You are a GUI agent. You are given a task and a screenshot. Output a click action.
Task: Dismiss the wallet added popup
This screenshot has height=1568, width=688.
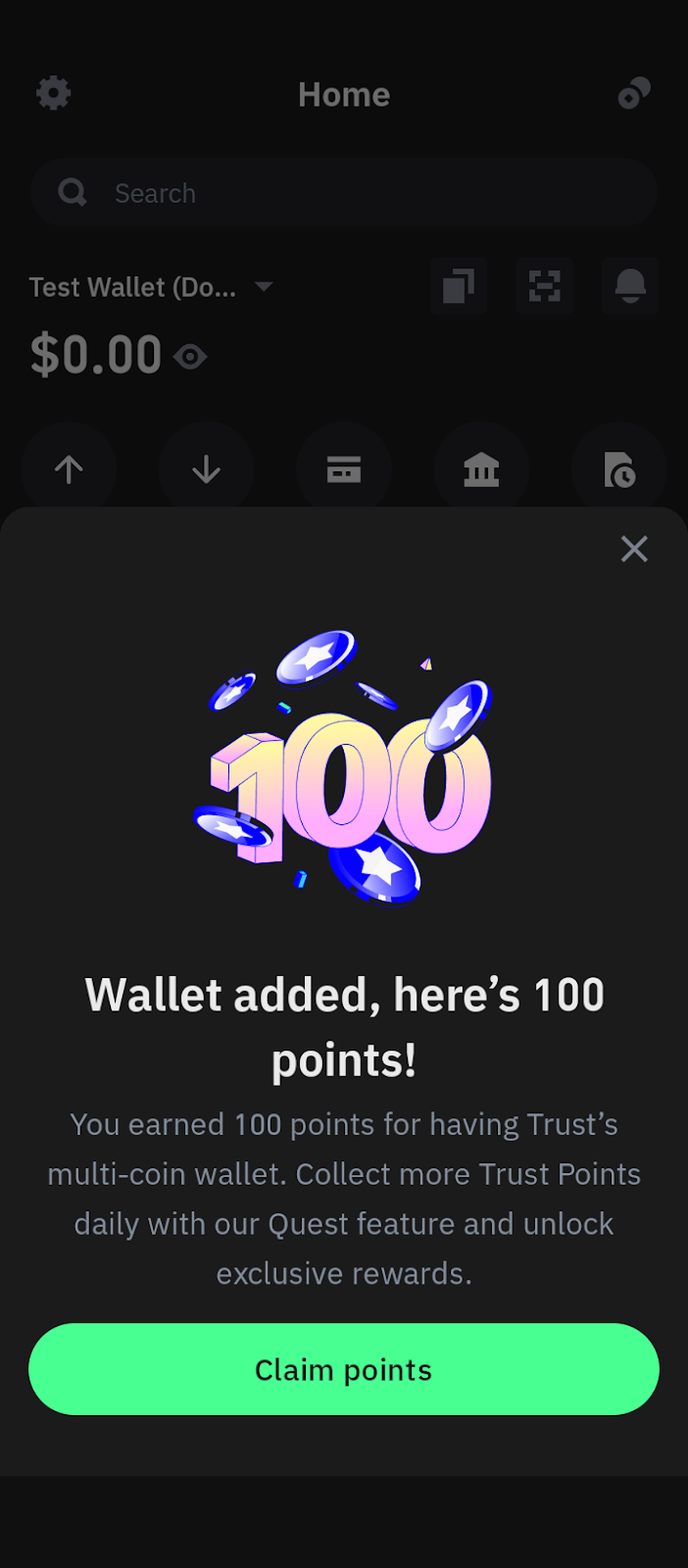(x=634, y=549)
